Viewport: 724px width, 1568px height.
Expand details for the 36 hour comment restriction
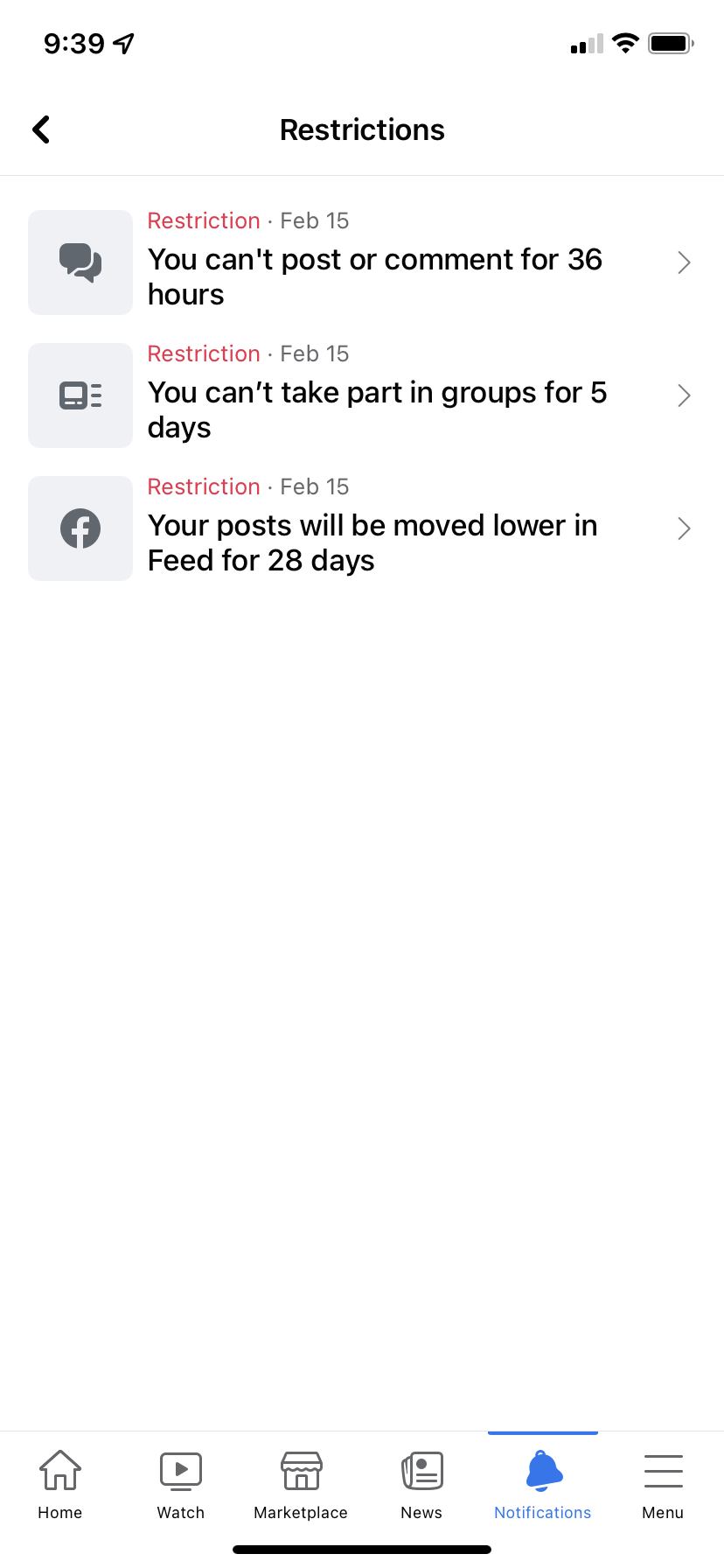pyautogui.click(x=376, y=262)
